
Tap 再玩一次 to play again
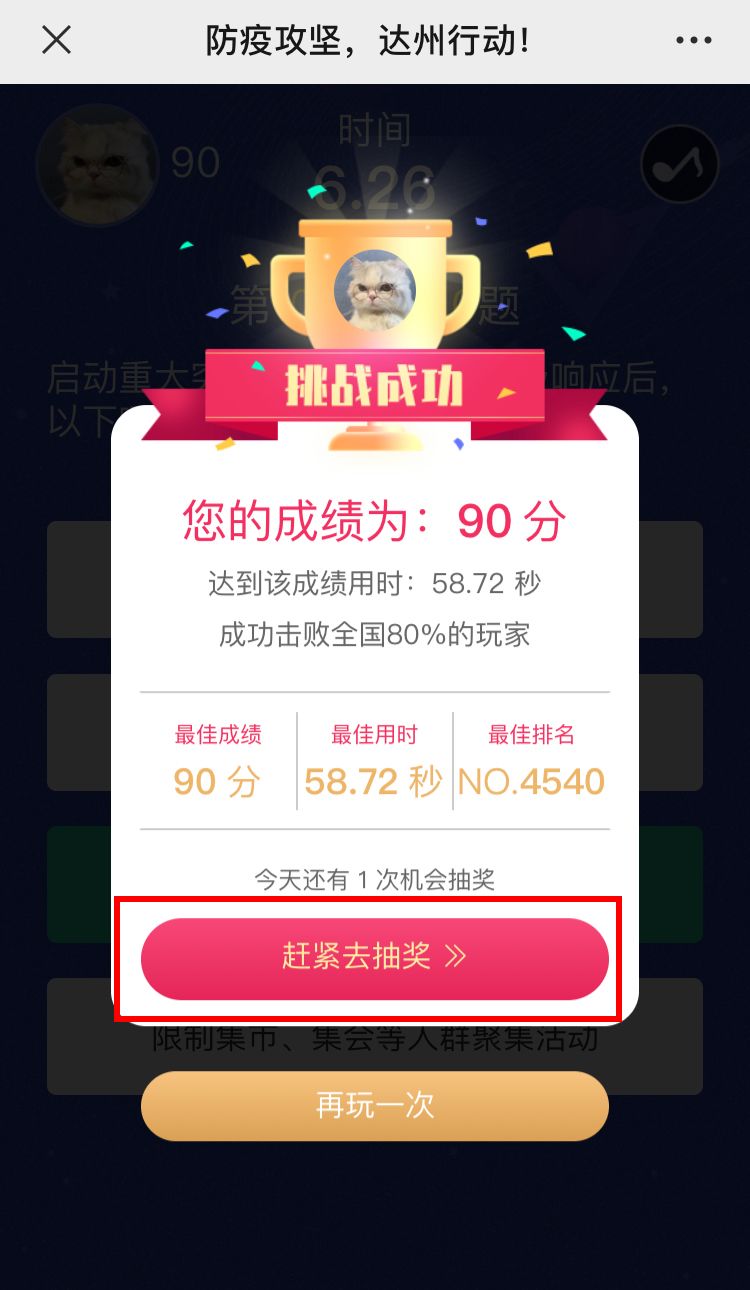coord(375,1106)
